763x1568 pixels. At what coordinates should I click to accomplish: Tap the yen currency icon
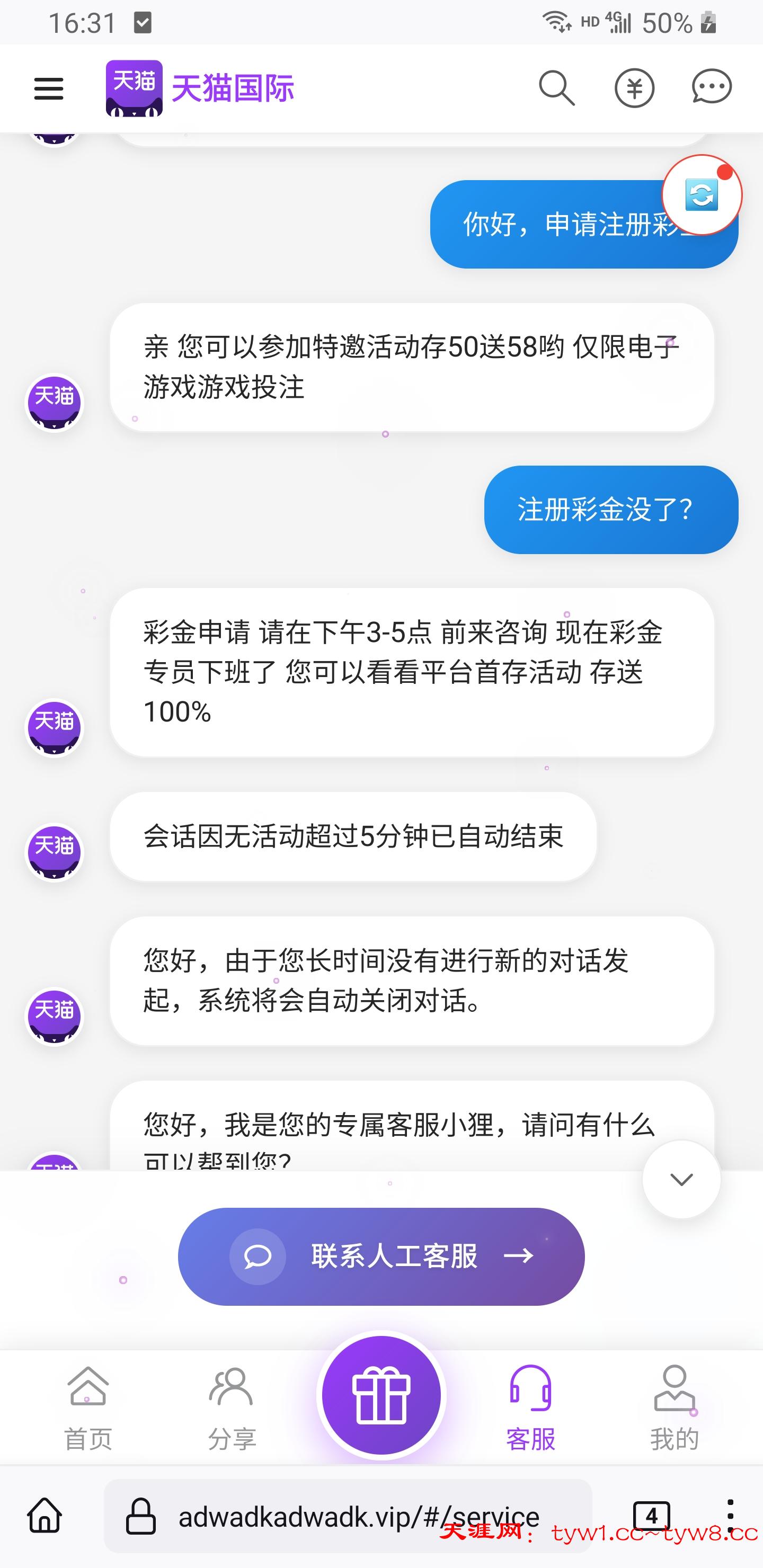(634, 89)
